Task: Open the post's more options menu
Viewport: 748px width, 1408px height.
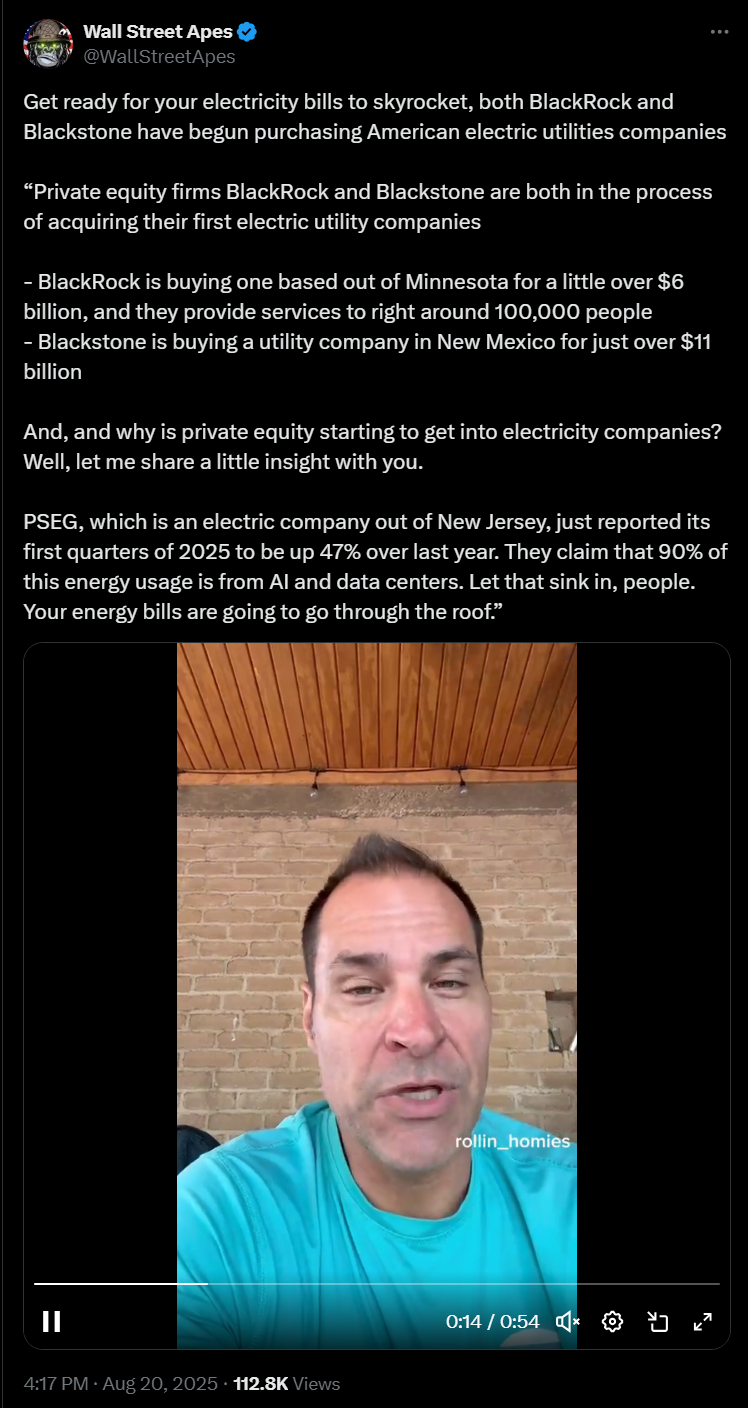Action: (719, 32)
